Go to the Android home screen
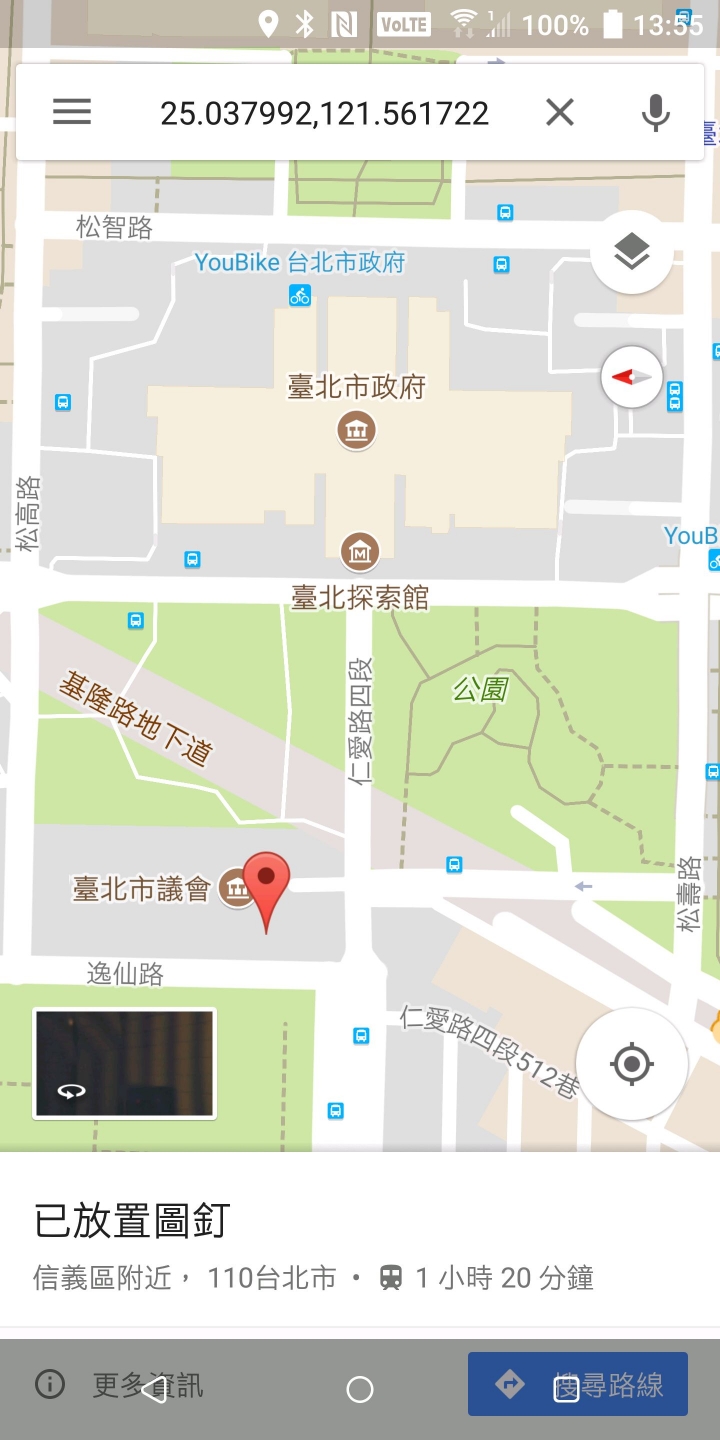720x1440 pixels. click(x=359, y=1389)
